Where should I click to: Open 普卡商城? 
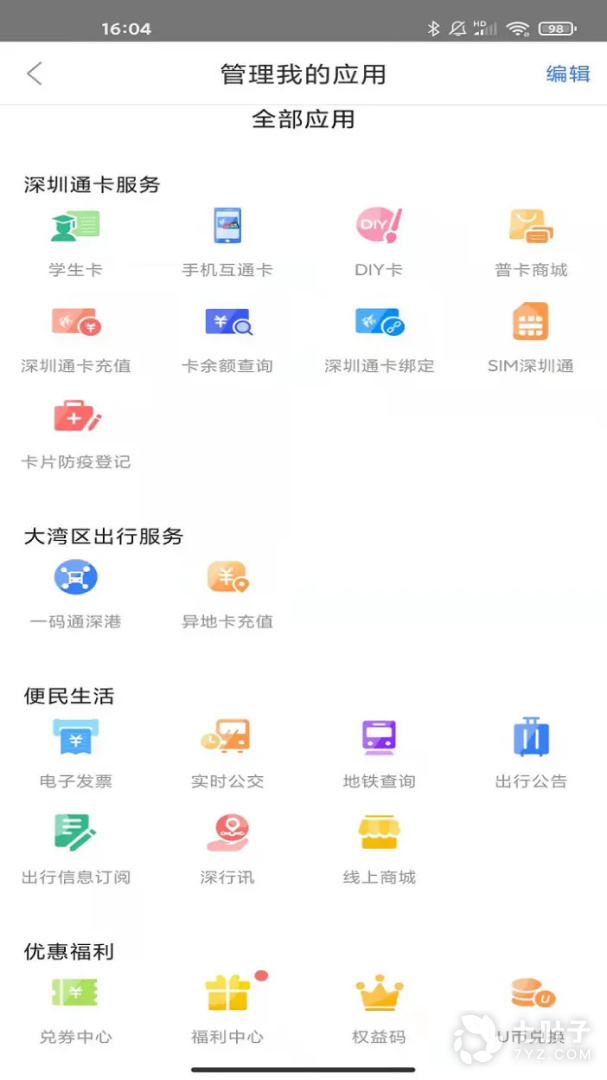click(531, 240)
